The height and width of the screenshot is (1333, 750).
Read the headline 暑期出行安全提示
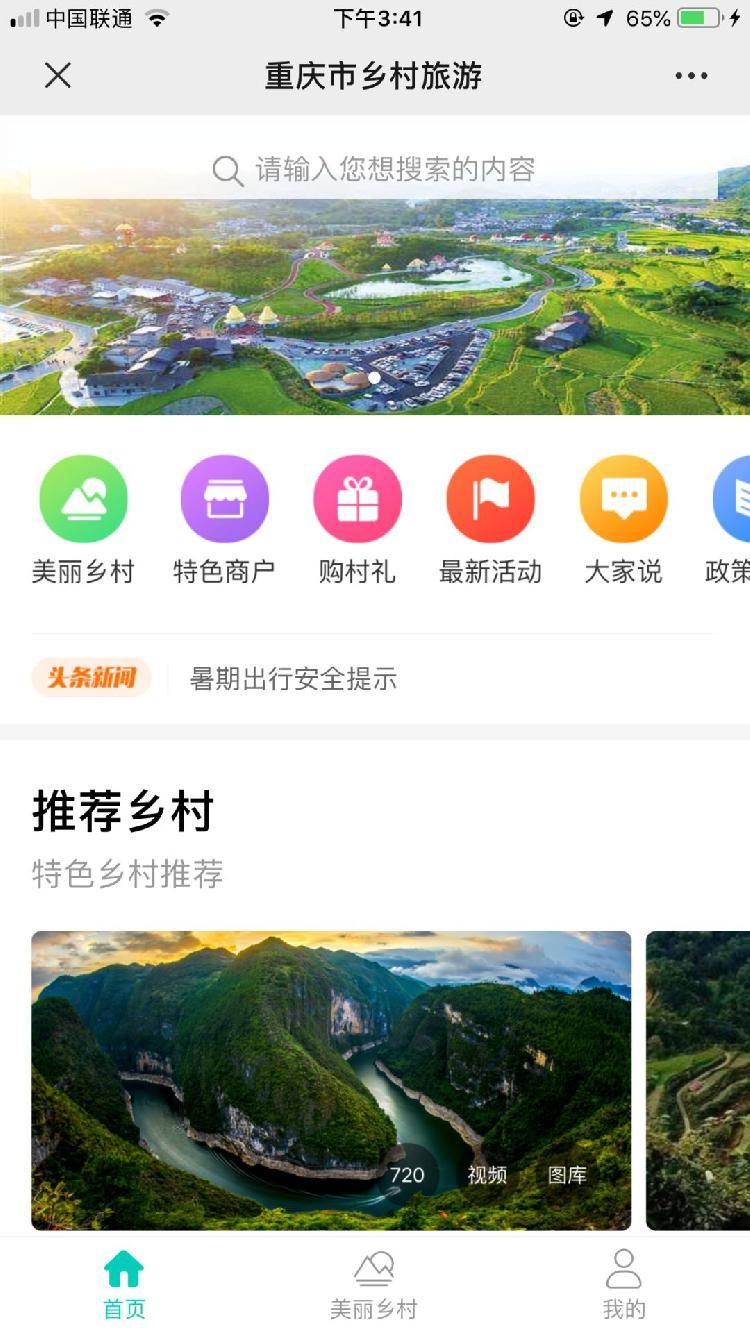coord(293,679)
